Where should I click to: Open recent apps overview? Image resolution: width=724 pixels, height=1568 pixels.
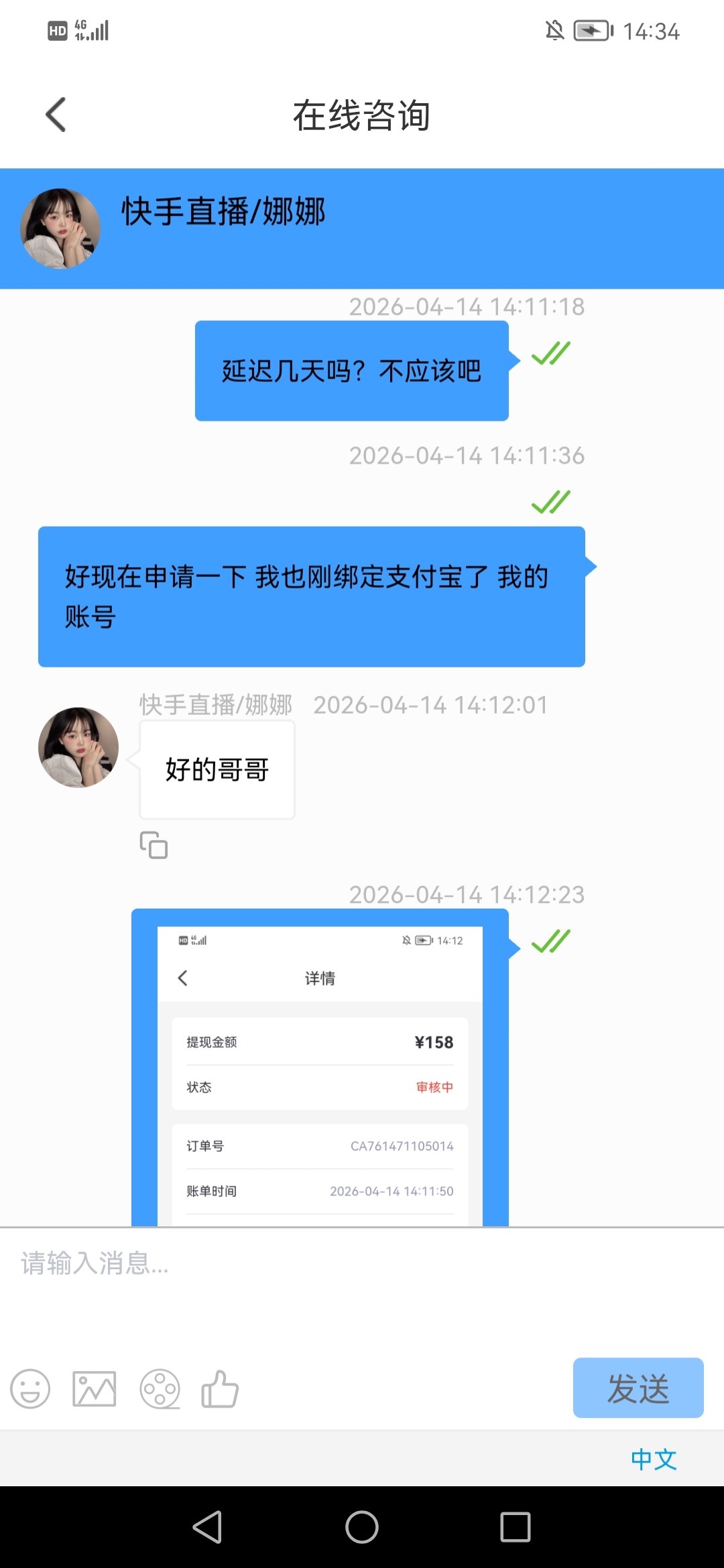tap(516, 1527)
